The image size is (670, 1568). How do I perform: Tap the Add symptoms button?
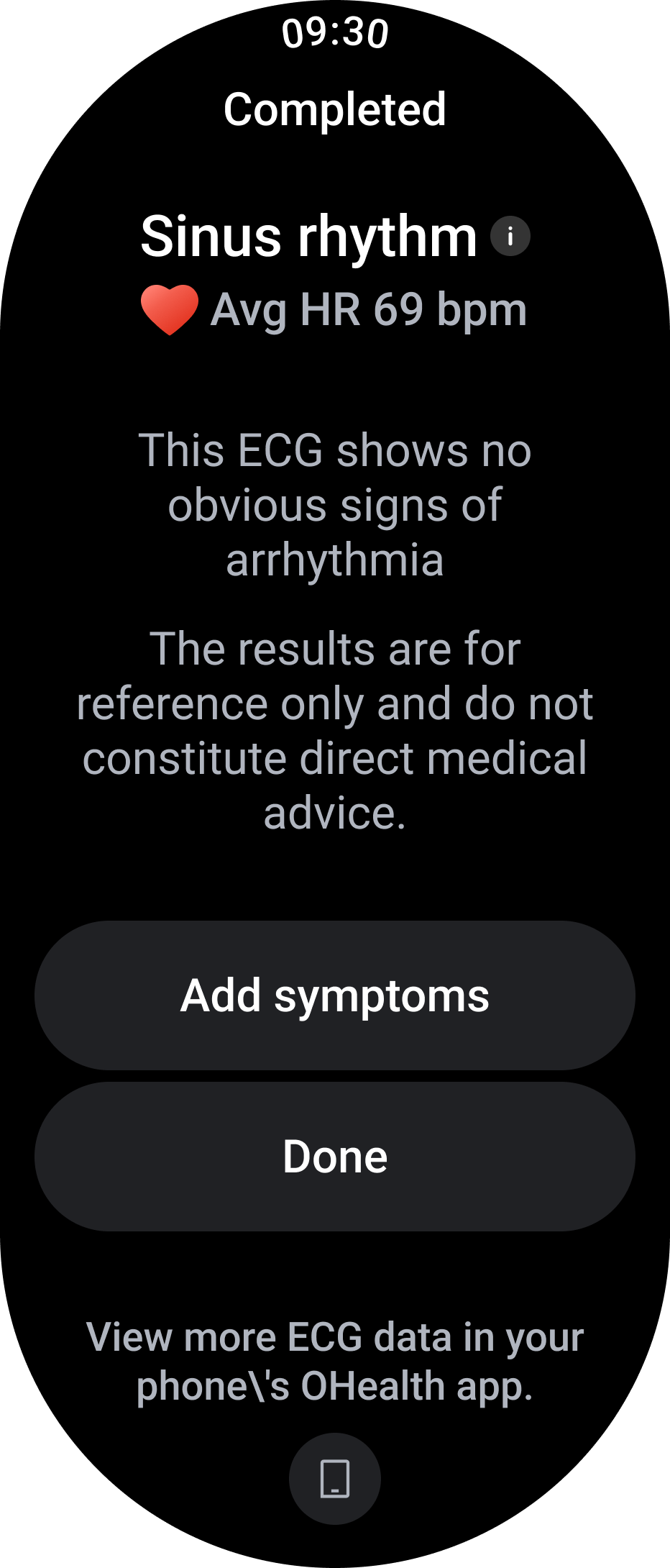coord(335,995)
